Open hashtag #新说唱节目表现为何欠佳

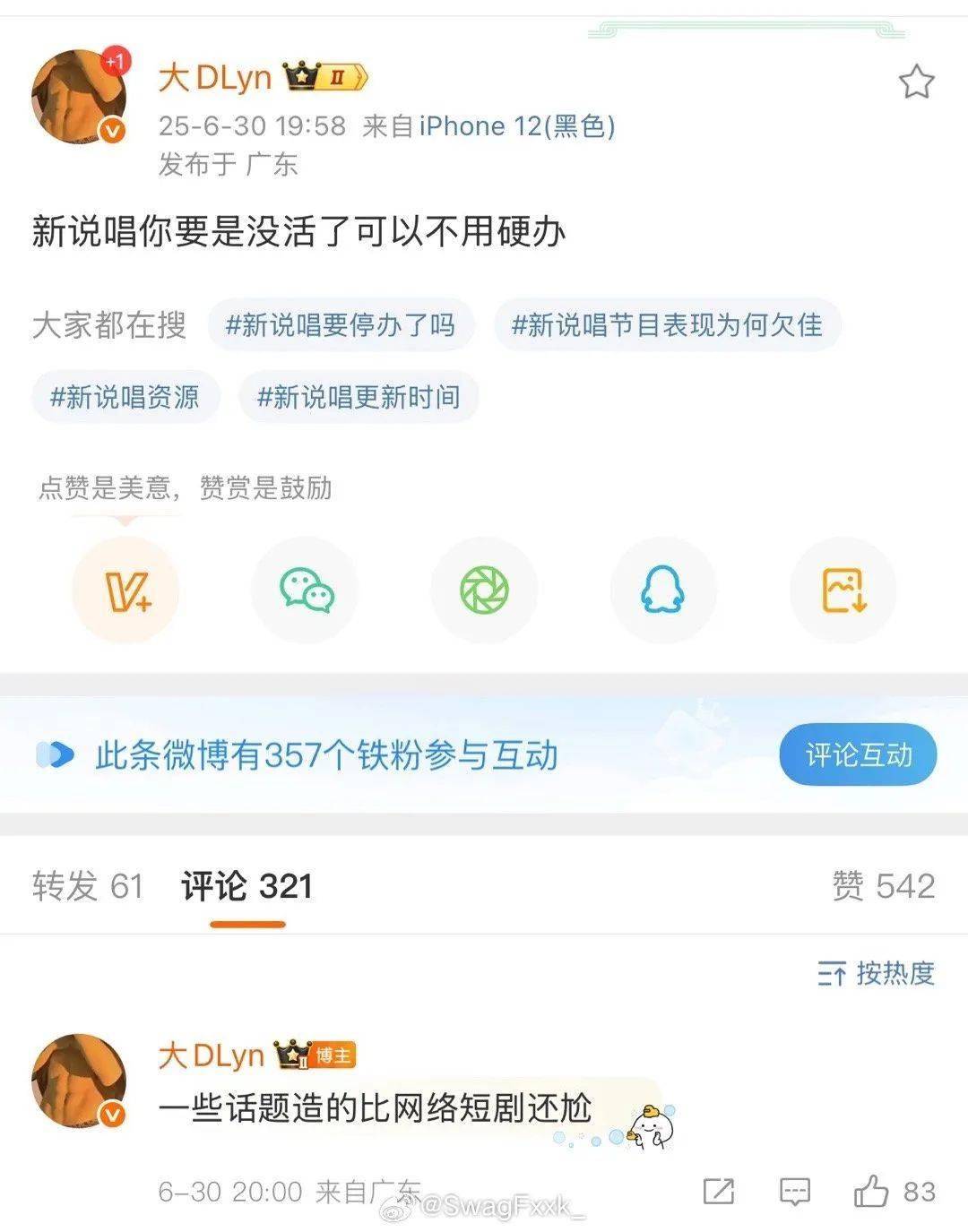click(667, 324)
